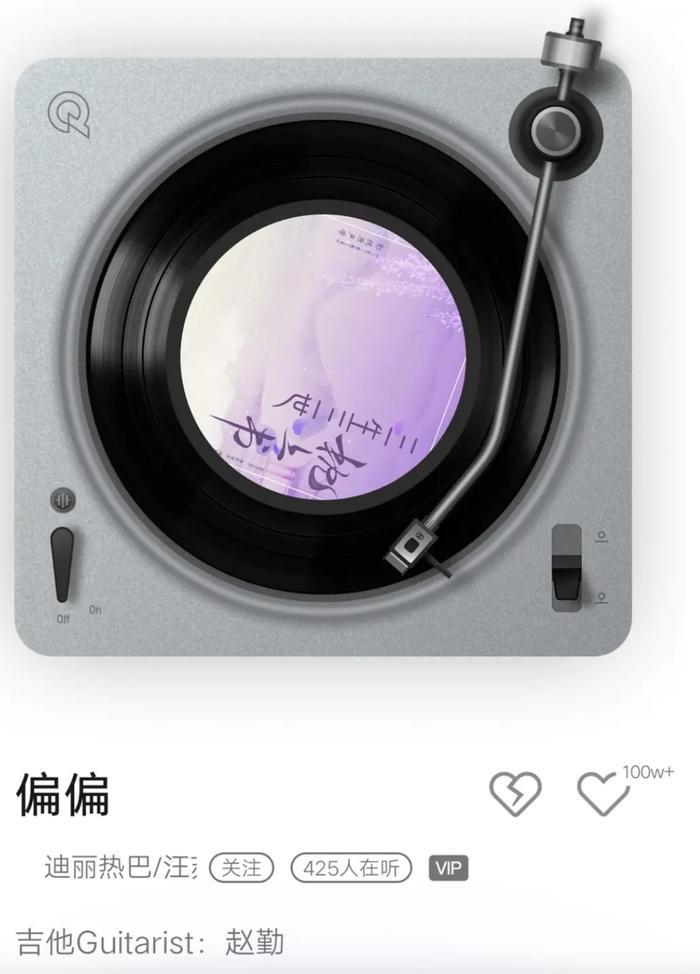Toggle the turntable speed switch on the right
Screen dimensions: 700x974
pyautogui.click(x=566, y=567)
